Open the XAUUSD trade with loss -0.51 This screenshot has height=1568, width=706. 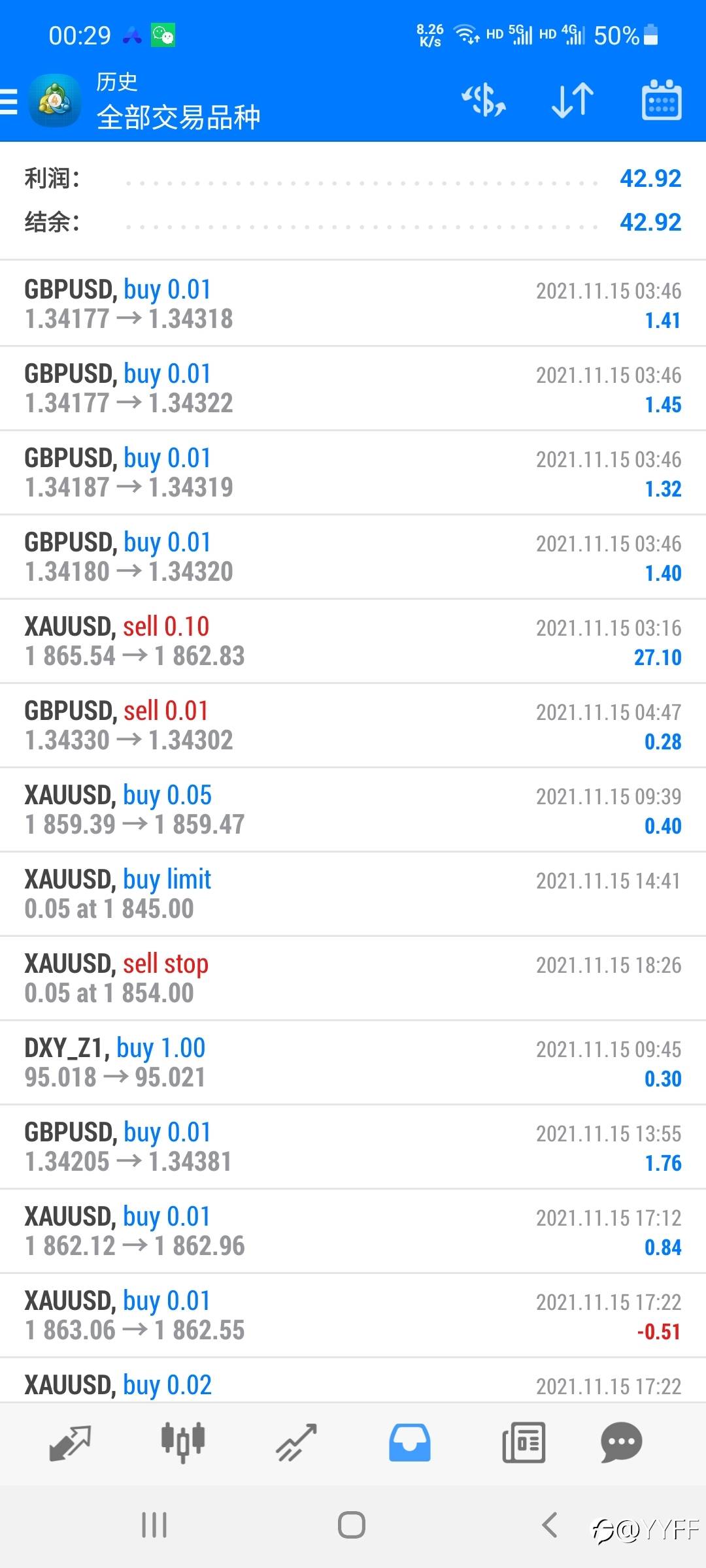pos(353,1315)
